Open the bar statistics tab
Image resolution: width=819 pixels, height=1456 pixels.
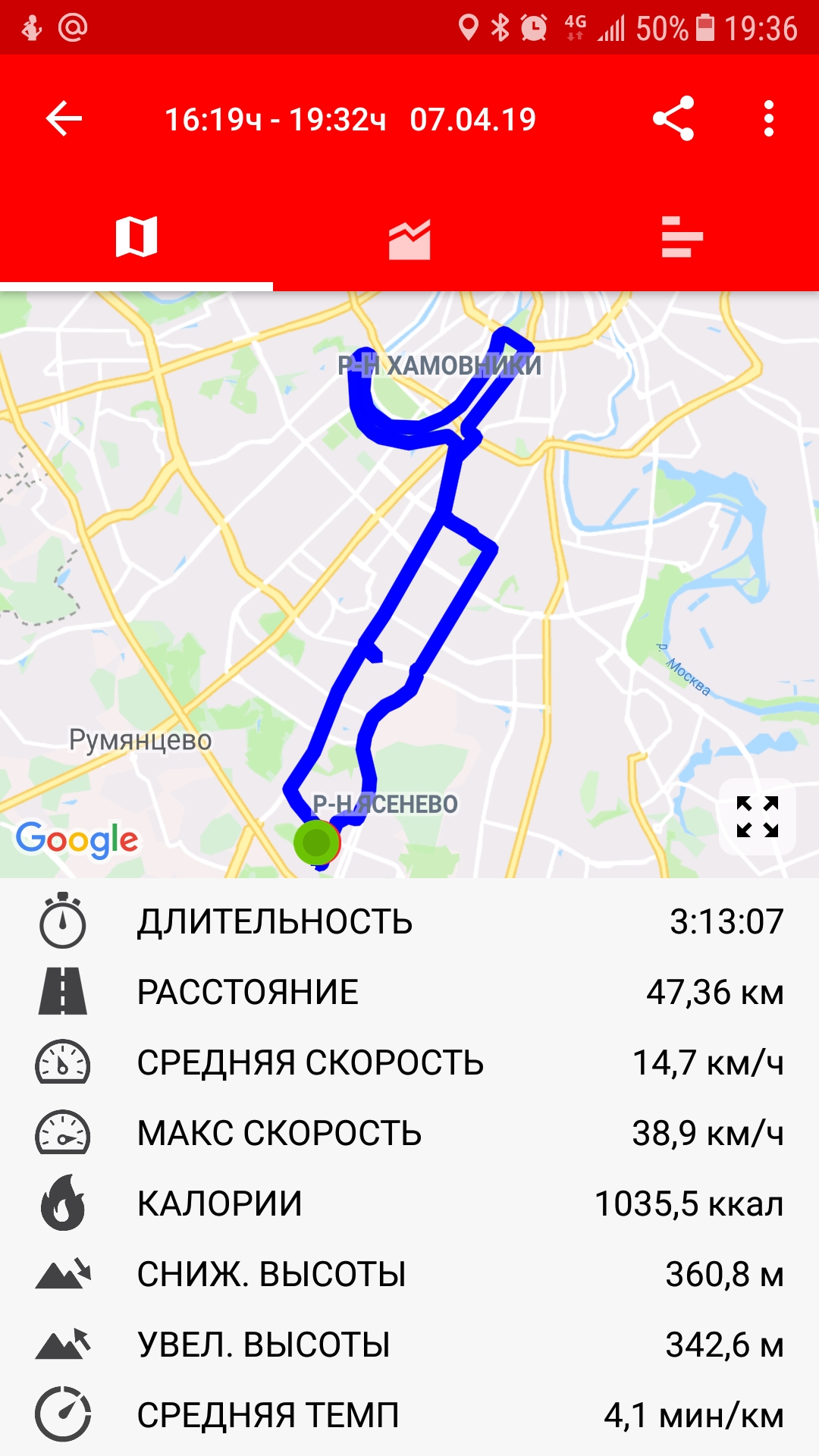click(x=682, y=237)
